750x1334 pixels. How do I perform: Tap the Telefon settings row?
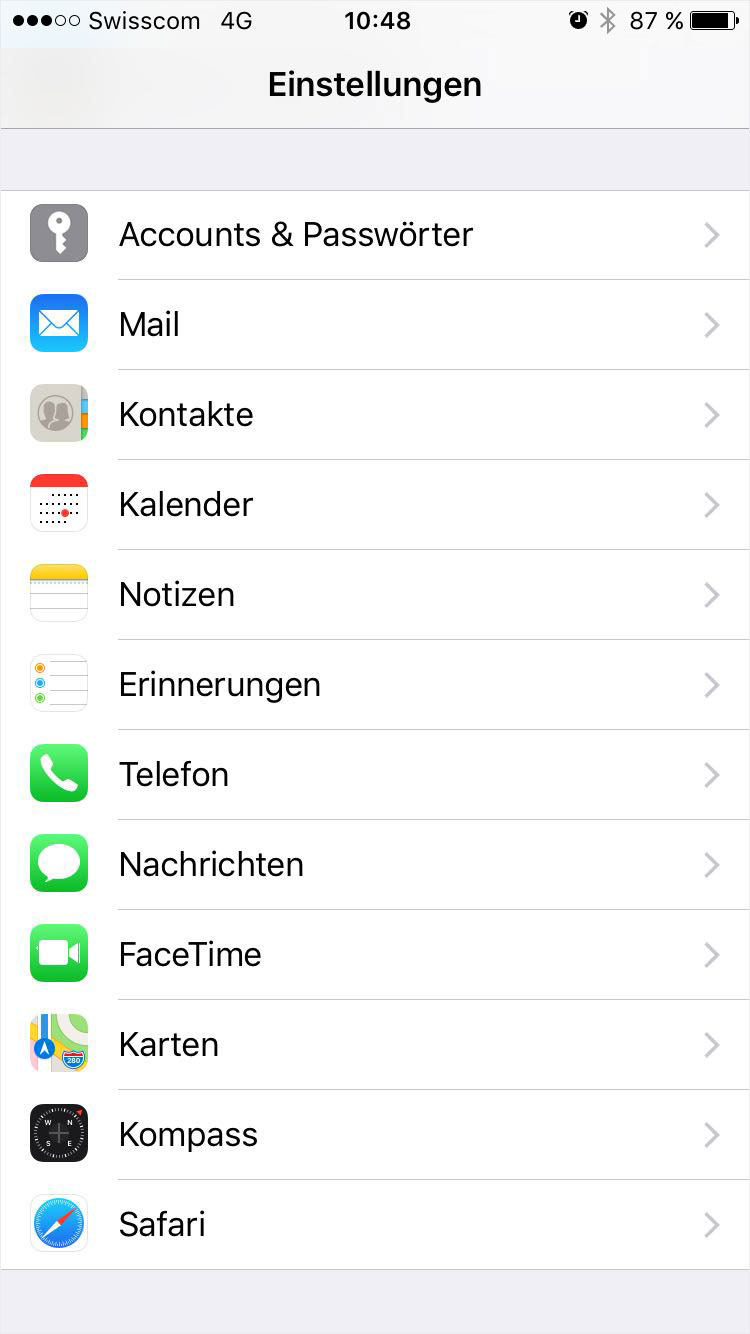point(375,775)
